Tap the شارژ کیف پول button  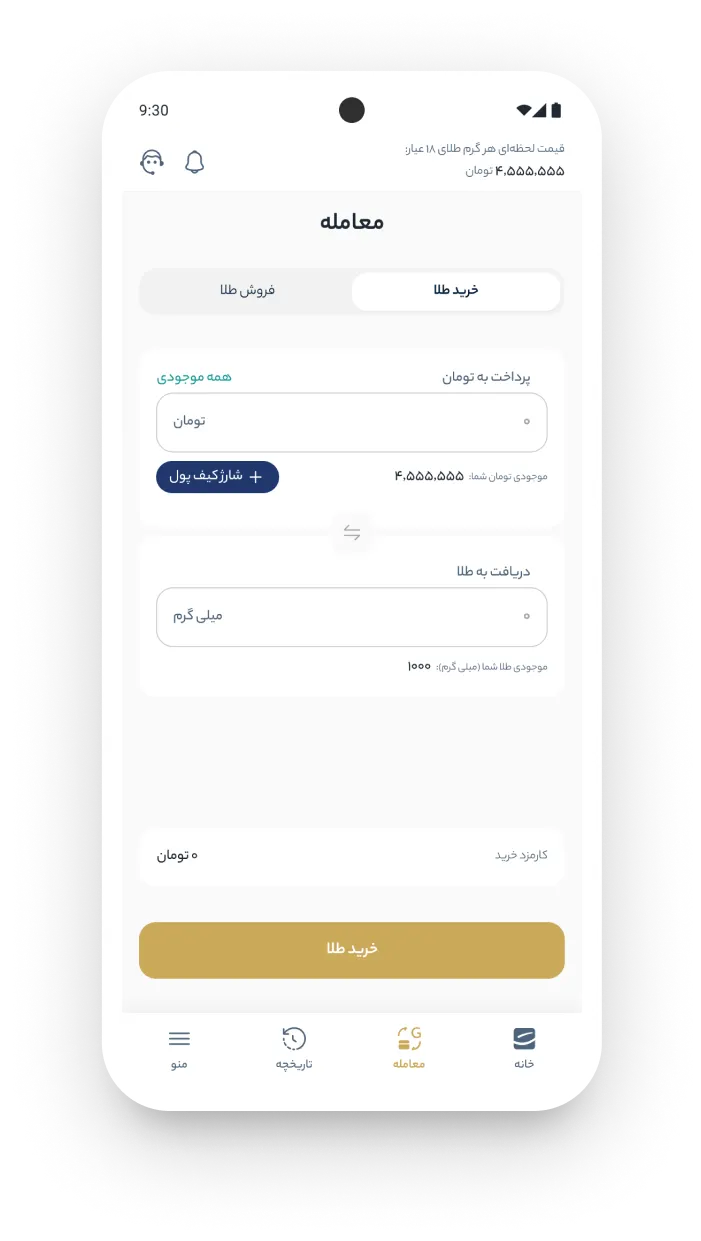pos(217,477)
